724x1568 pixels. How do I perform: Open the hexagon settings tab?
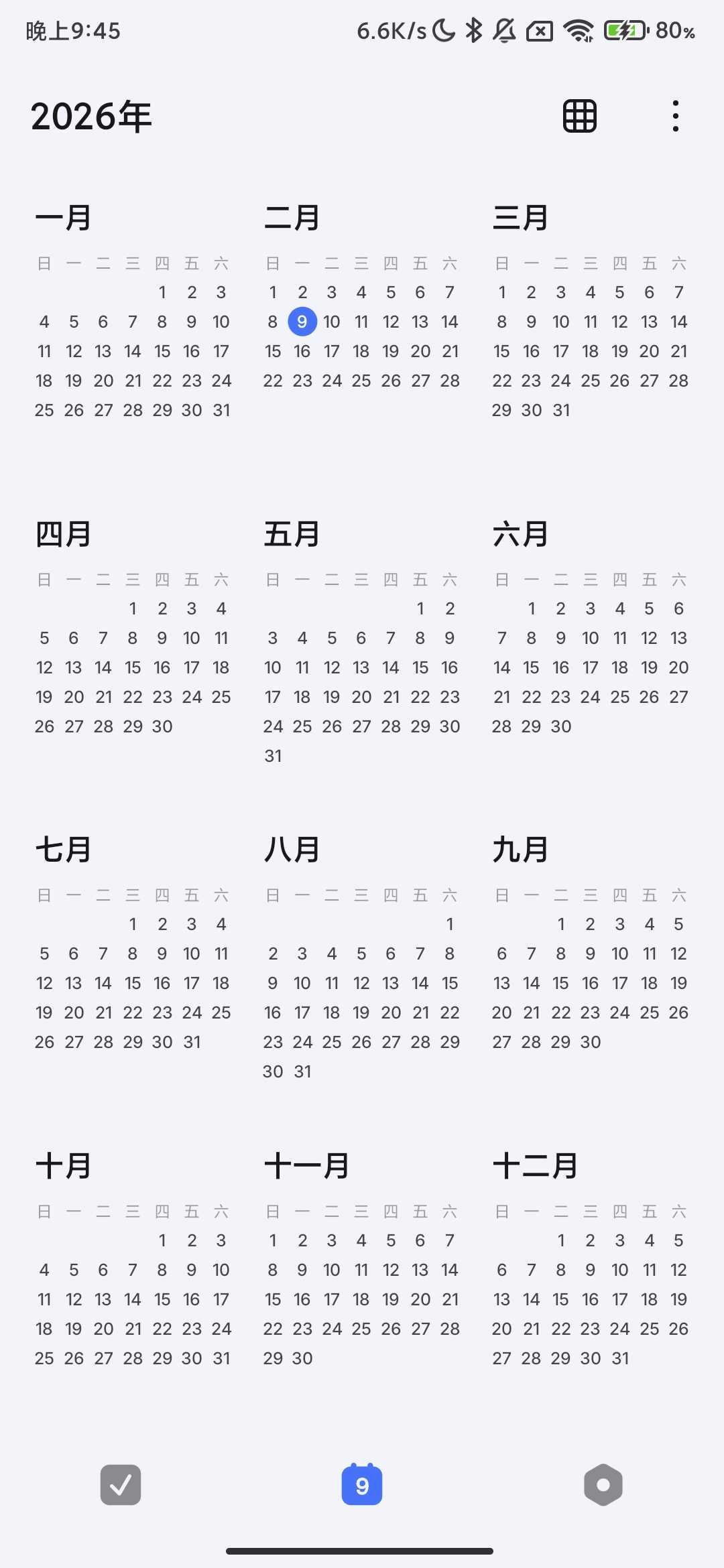(x=603, y=1485)
